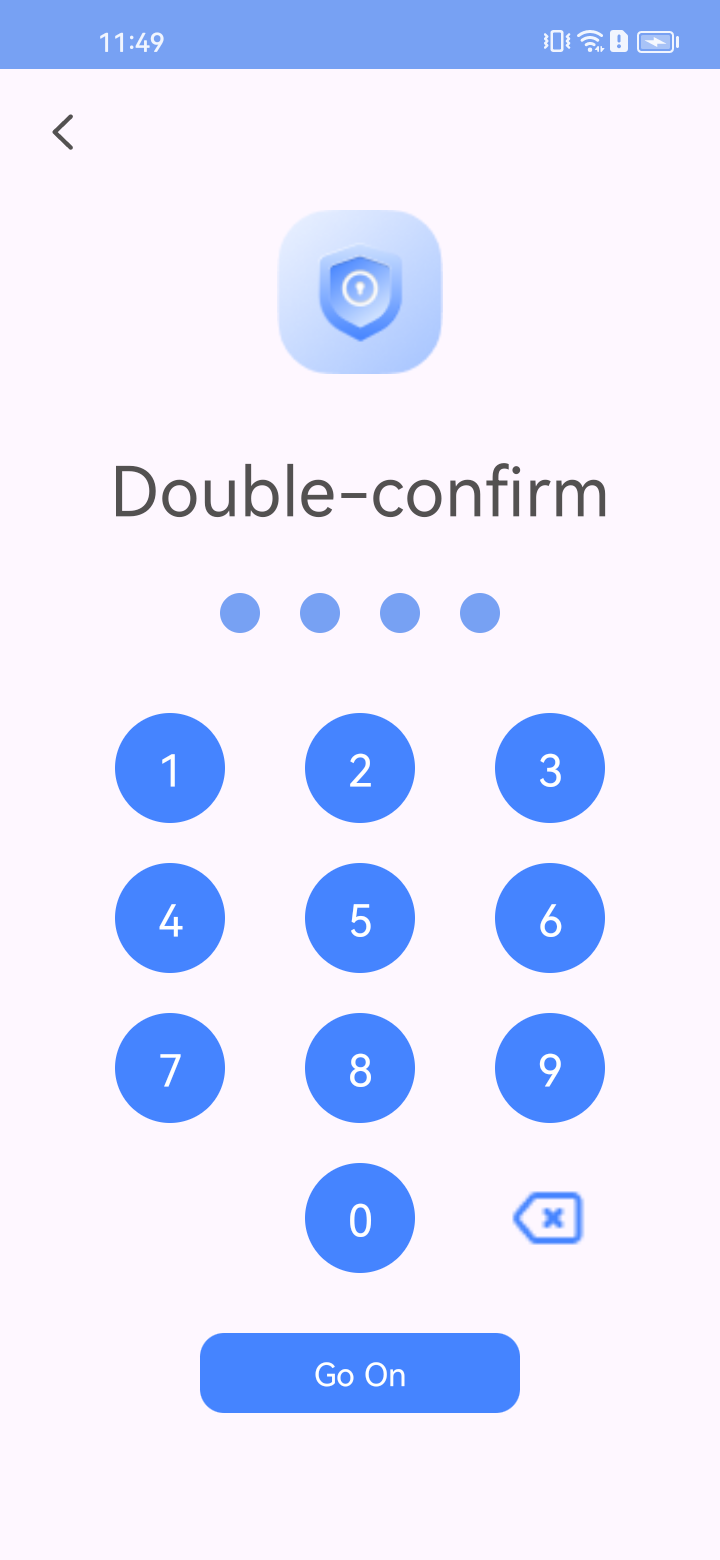720x1560 pixels.
Task: Select digit 9 on the PIN pad
Action: (x=550, y=1068)
